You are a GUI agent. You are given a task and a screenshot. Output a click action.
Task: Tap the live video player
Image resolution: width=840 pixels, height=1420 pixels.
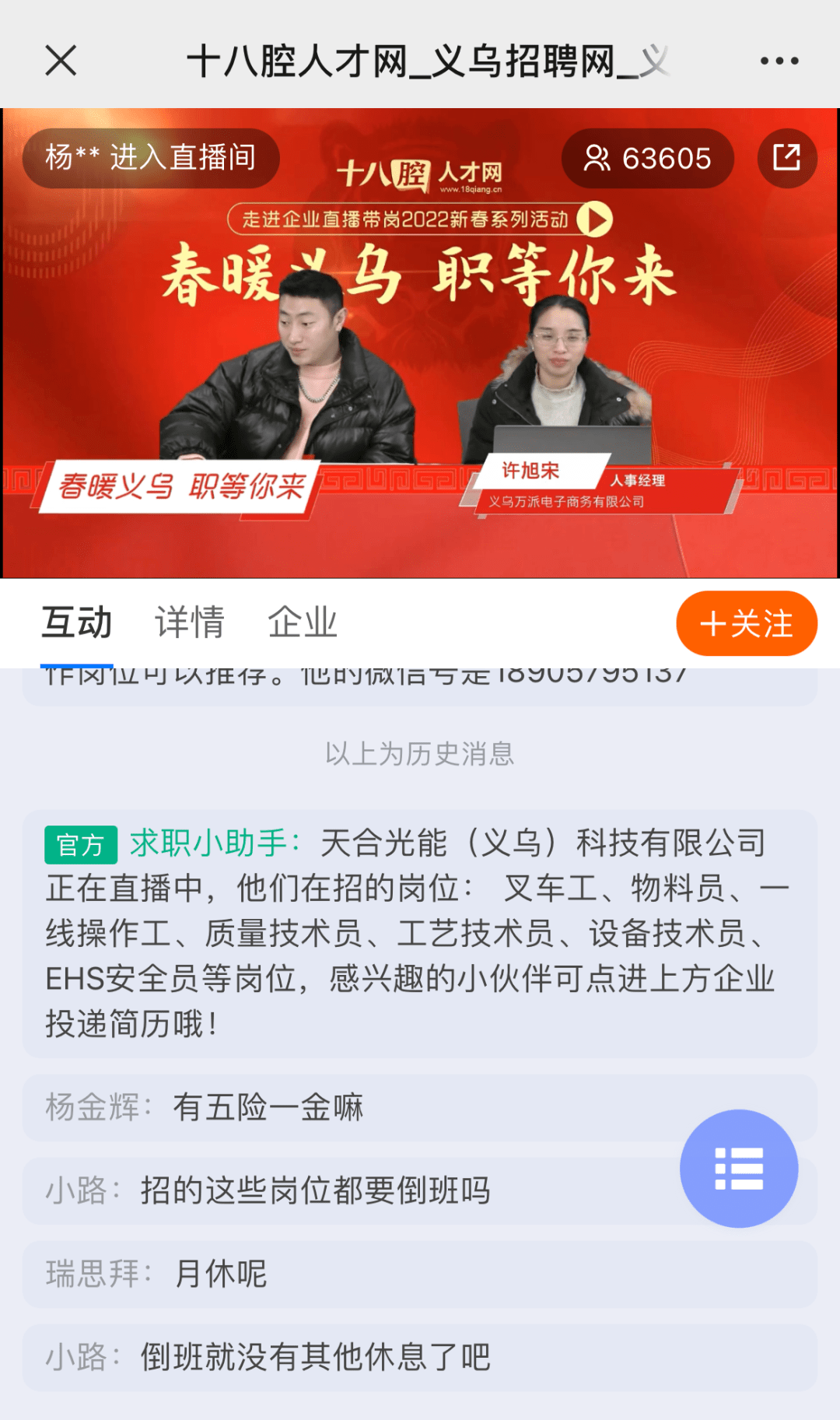[420, 343]
